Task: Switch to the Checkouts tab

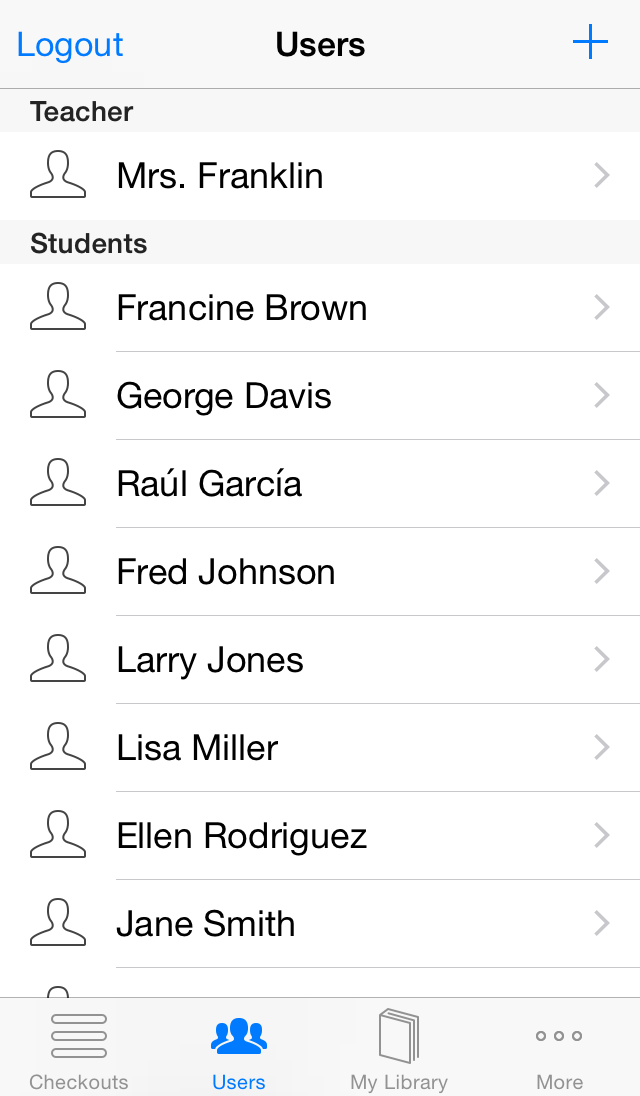Action: (x=79, y=1048)
